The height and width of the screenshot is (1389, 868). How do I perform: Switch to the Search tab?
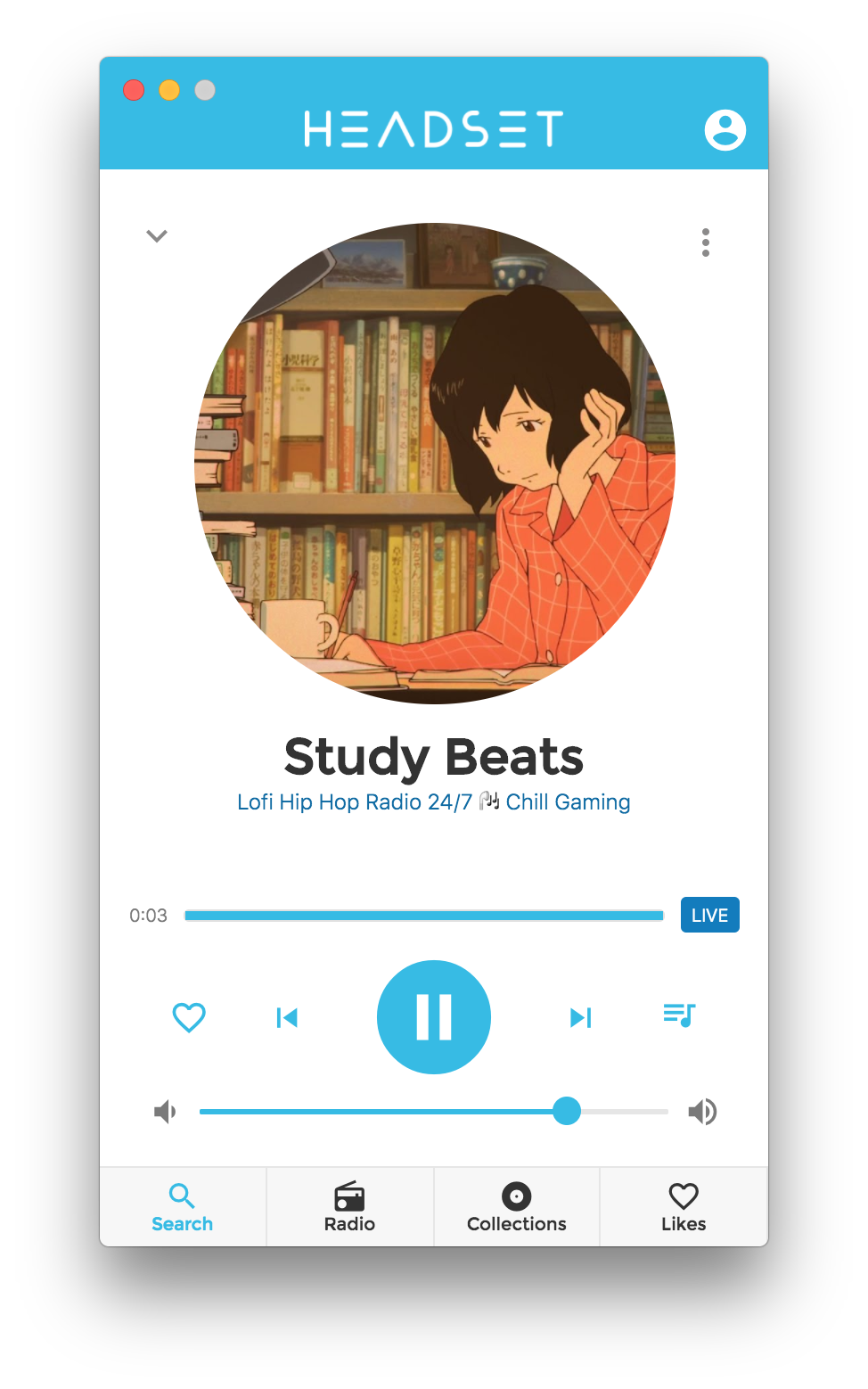[x=183, y=1207]
